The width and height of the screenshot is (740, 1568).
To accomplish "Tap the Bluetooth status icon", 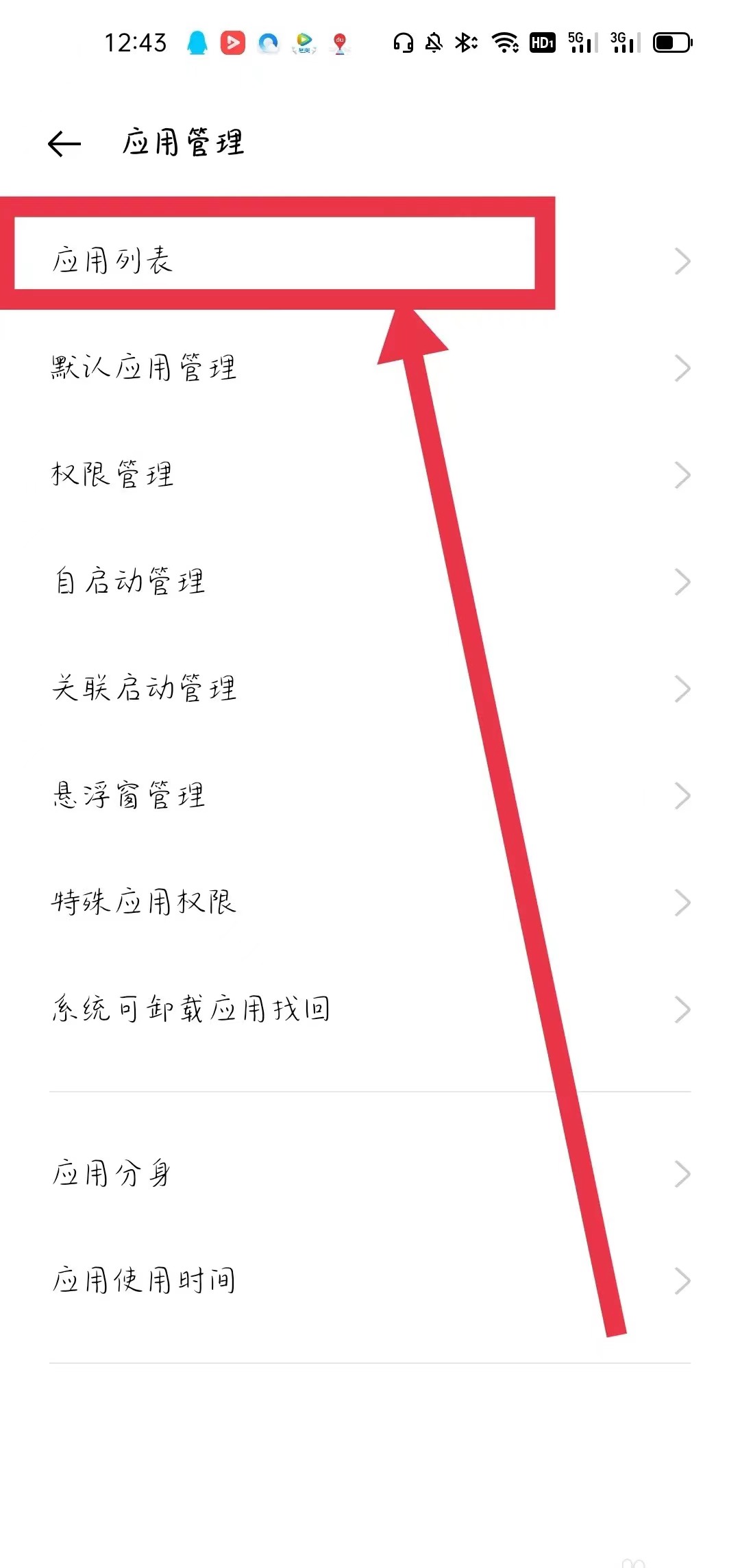I will click(466, 43).
